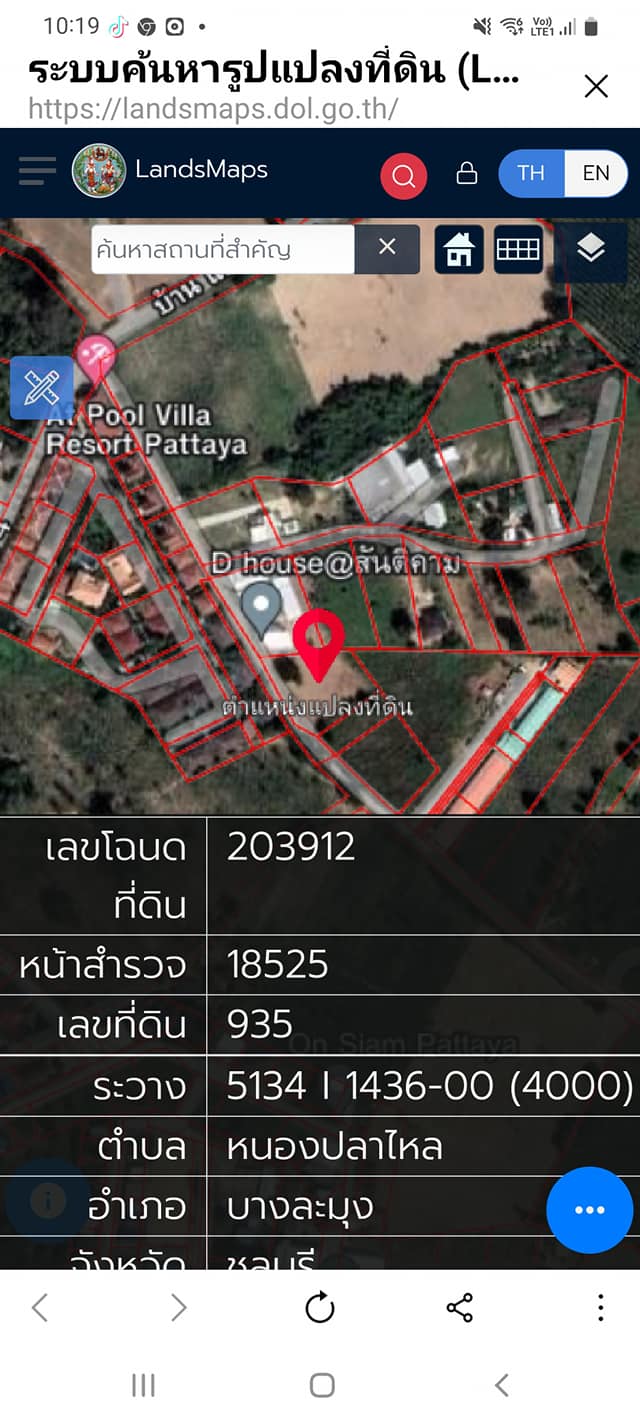Go back in browser toolbar

click(40, 1307)
